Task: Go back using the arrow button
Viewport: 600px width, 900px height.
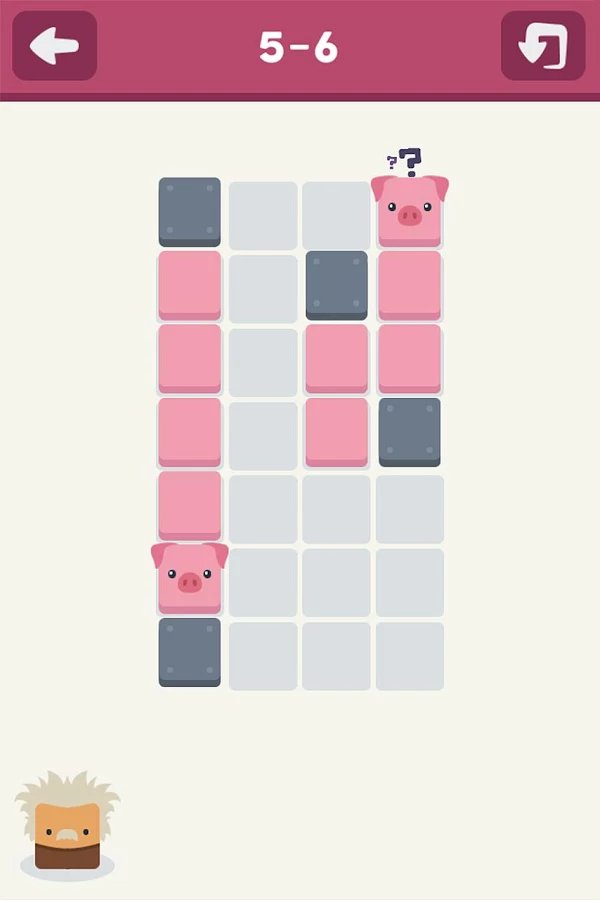Action: coord(54,46)
